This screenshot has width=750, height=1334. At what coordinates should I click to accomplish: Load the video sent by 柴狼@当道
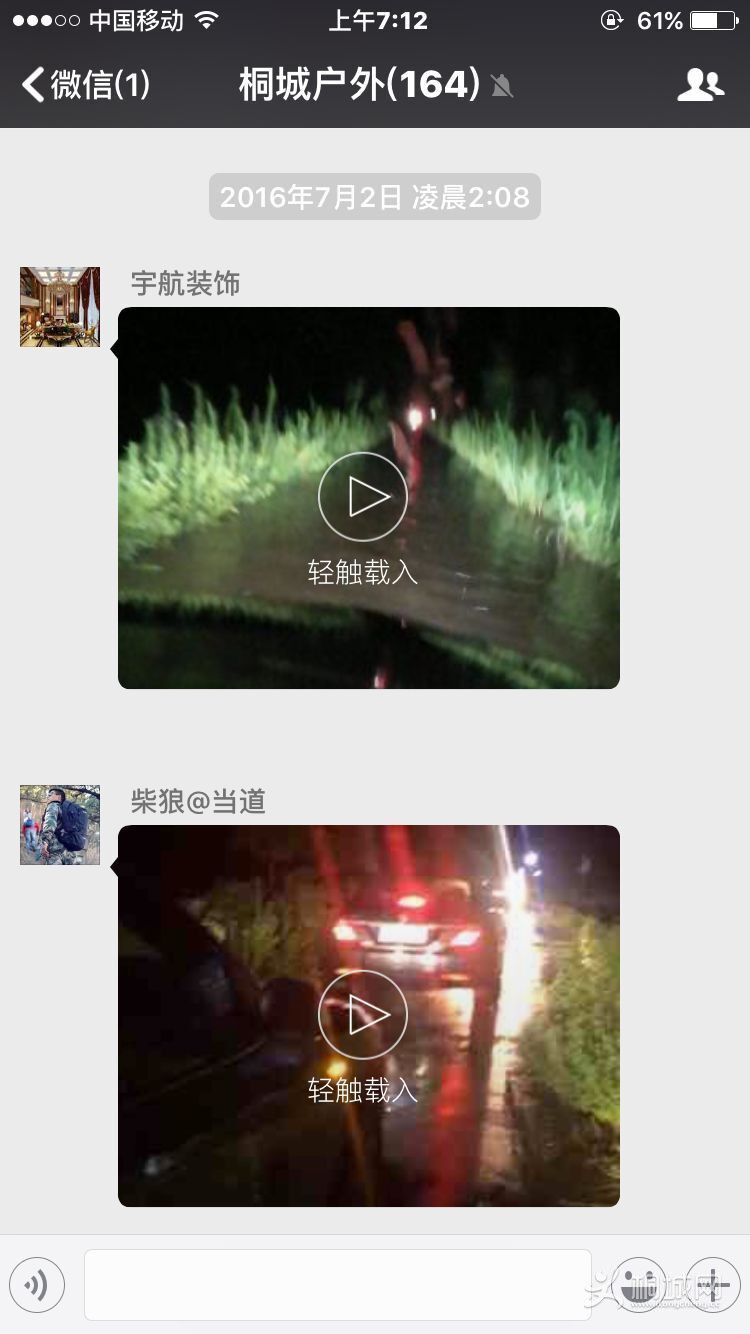tap(363, 1016)
